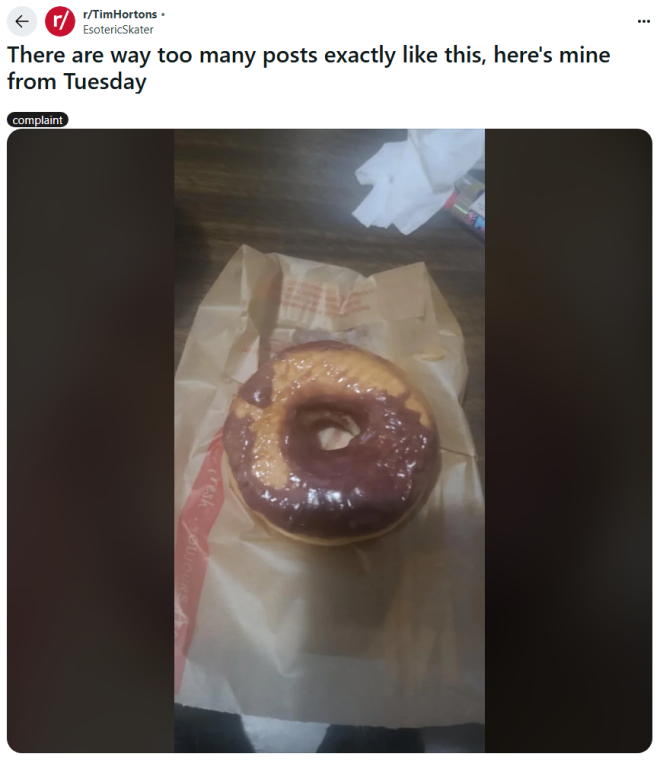
Task: Go back using the arrow button
Action: click(22, 21)
